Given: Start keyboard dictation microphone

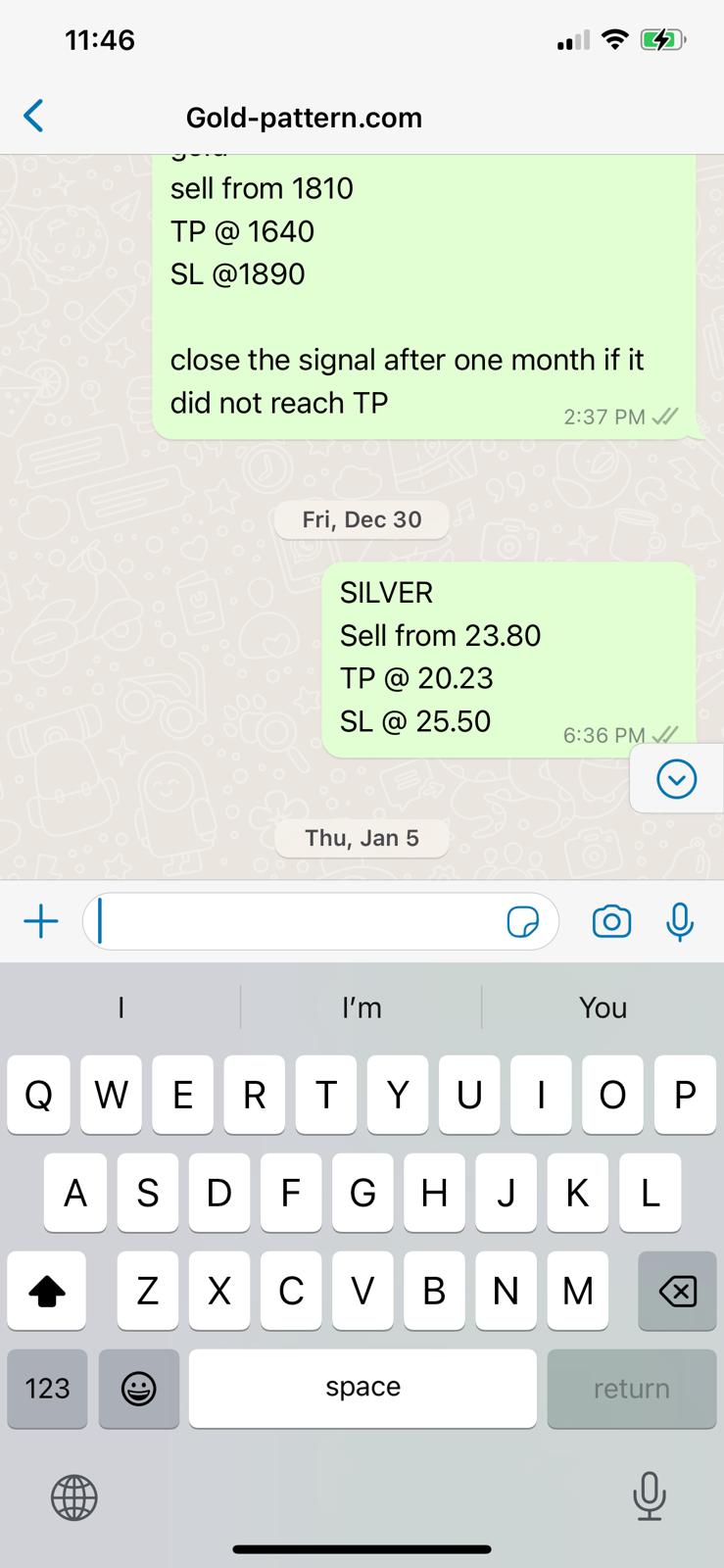Looking at the screenshot, I should point(649,1496).
